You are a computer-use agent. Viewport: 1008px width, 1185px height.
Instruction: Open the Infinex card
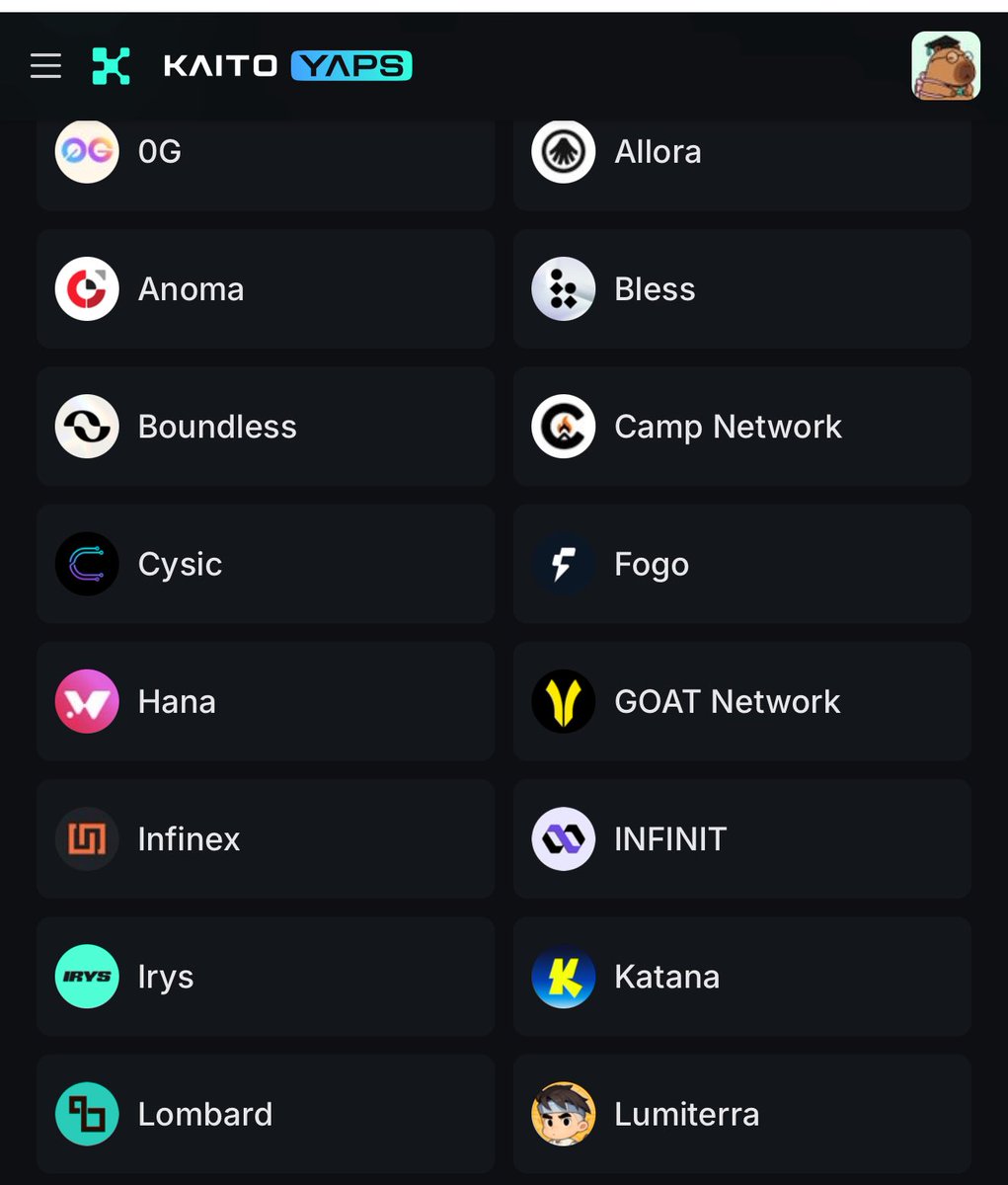(265, 838)
